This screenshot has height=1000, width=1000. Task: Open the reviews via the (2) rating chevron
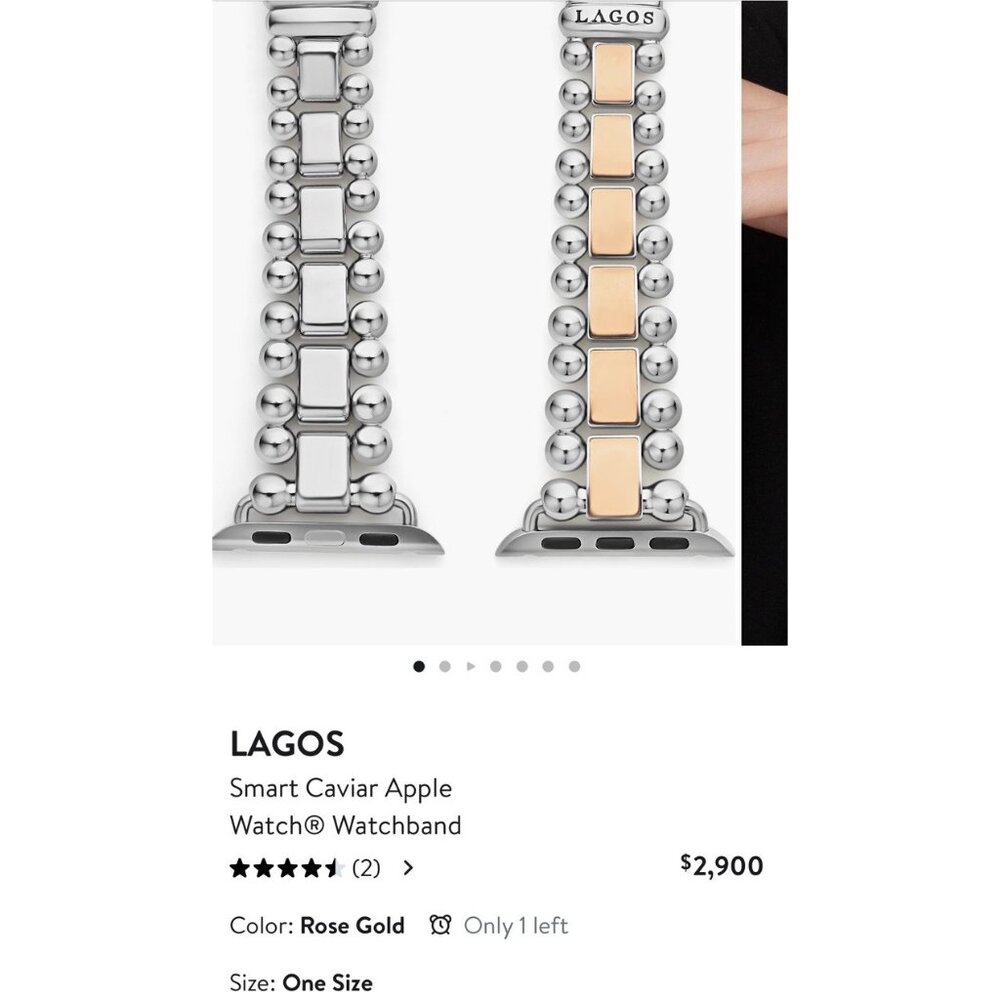pyautogui.click(x=408, y=868)
